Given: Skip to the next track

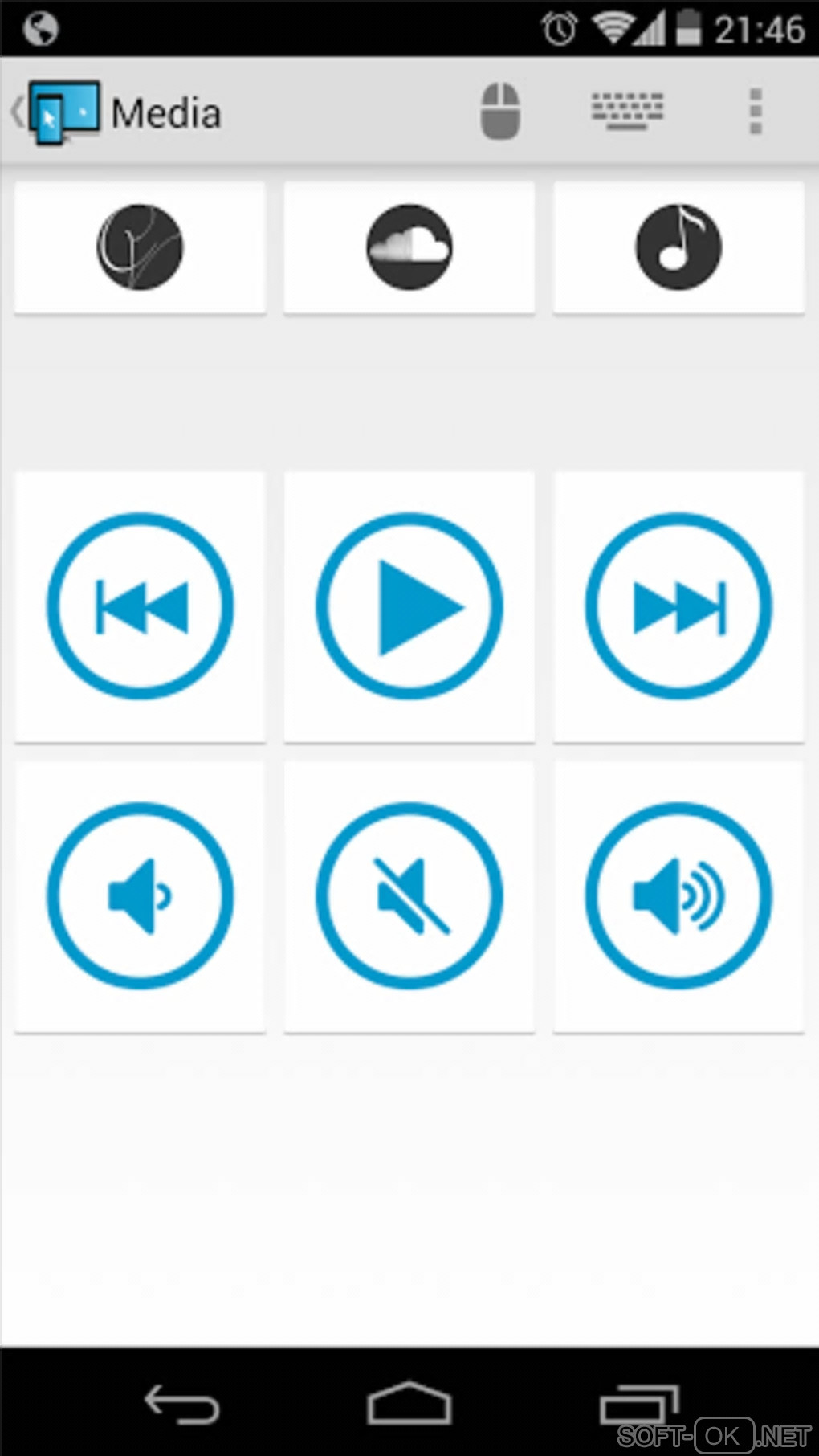Looking at the screenshot, I should coord(678,606).
